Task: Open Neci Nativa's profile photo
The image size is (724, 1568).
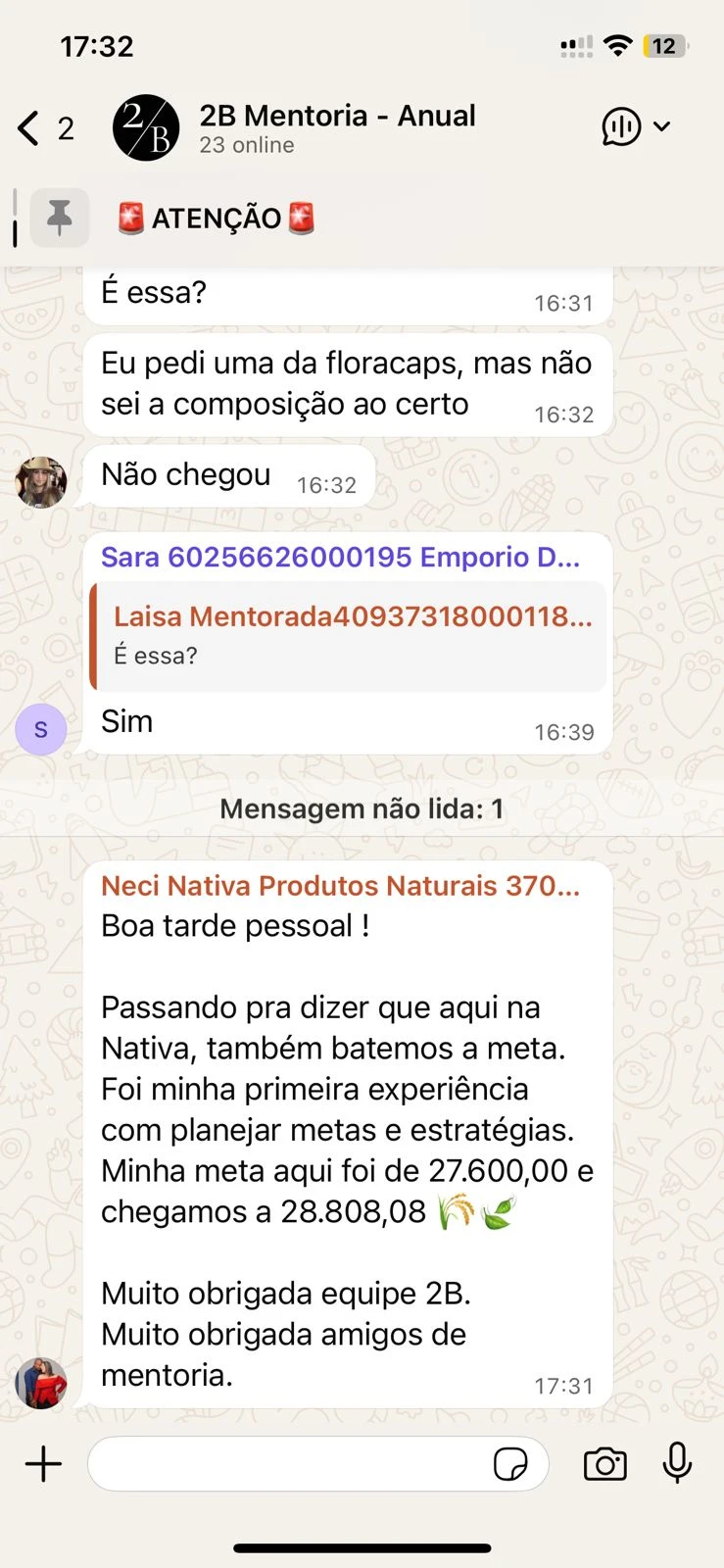Action: (x=41, y=1383)
